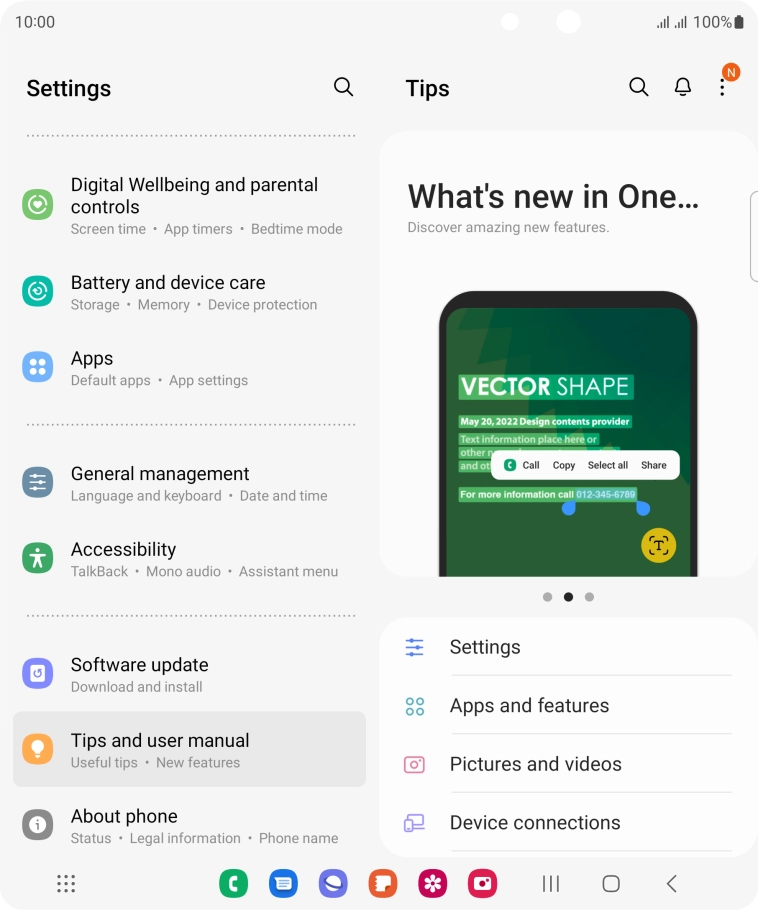The height and width of the screenshot is (910, 758).
Task: Open General management
Action: (x=189, y=483)
